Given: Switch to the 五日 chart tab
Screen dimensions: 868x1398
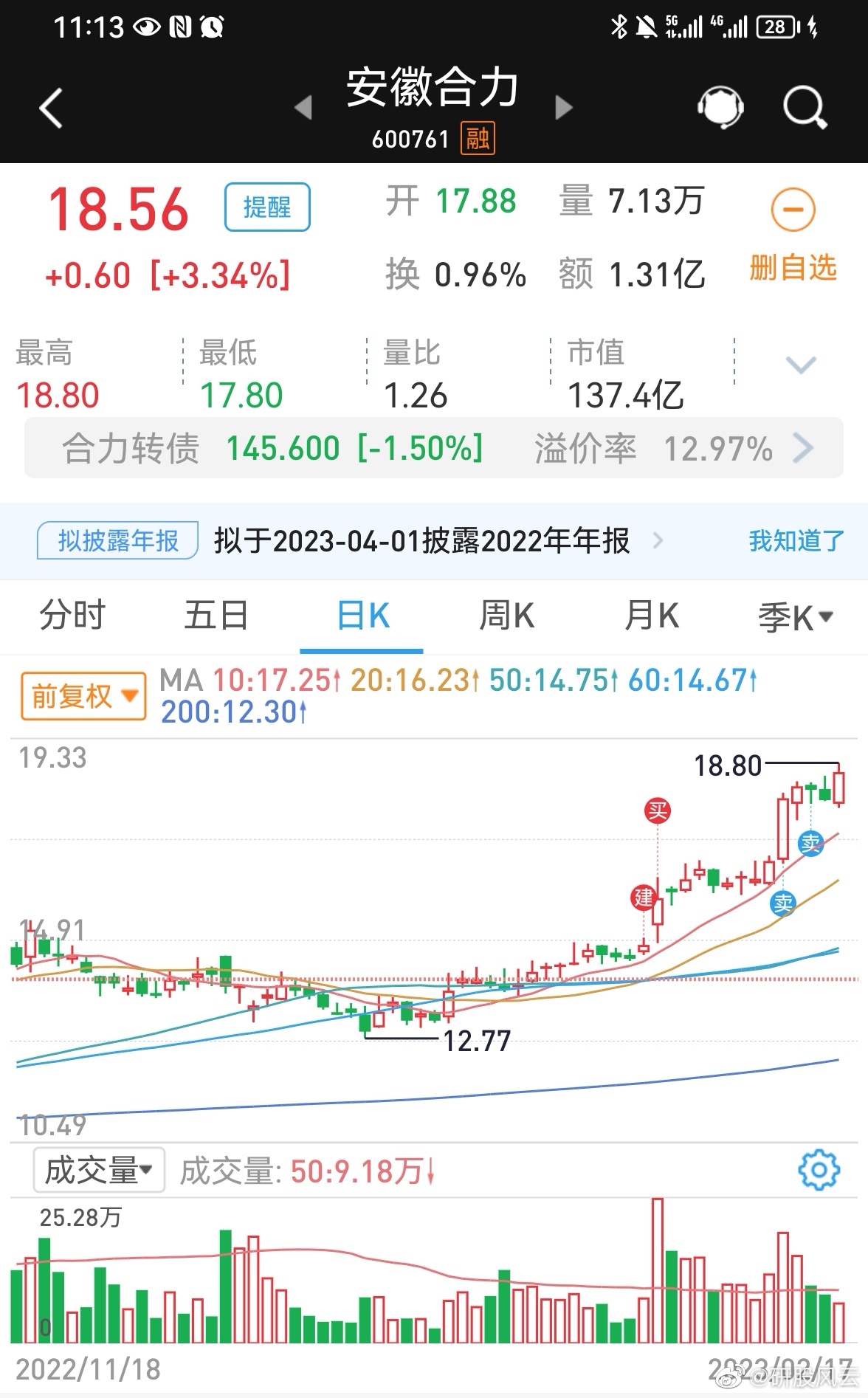Looking at the screenshot, I should click(x=216, y=616).
